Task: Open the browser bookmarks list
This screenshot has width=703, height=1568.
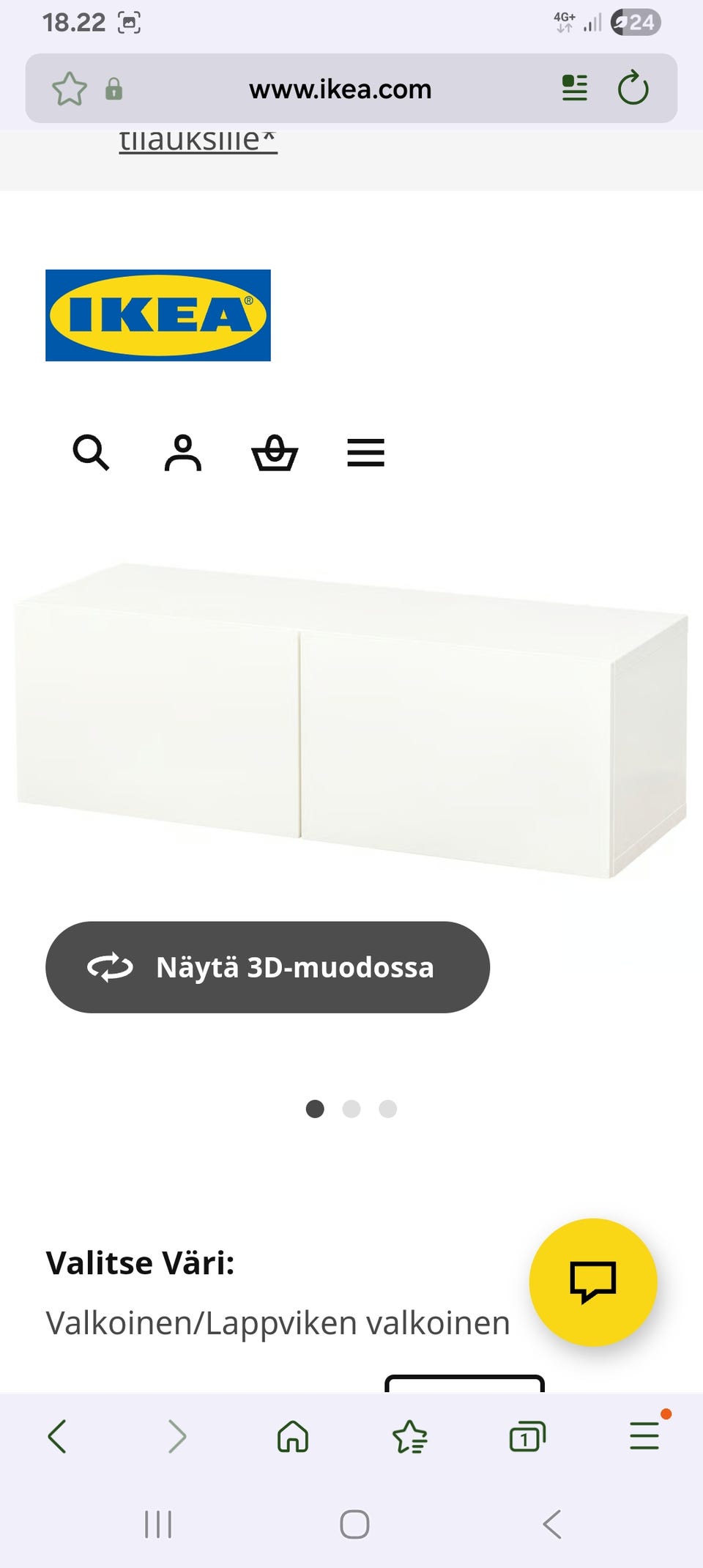Action: [x=410, y=1436]
